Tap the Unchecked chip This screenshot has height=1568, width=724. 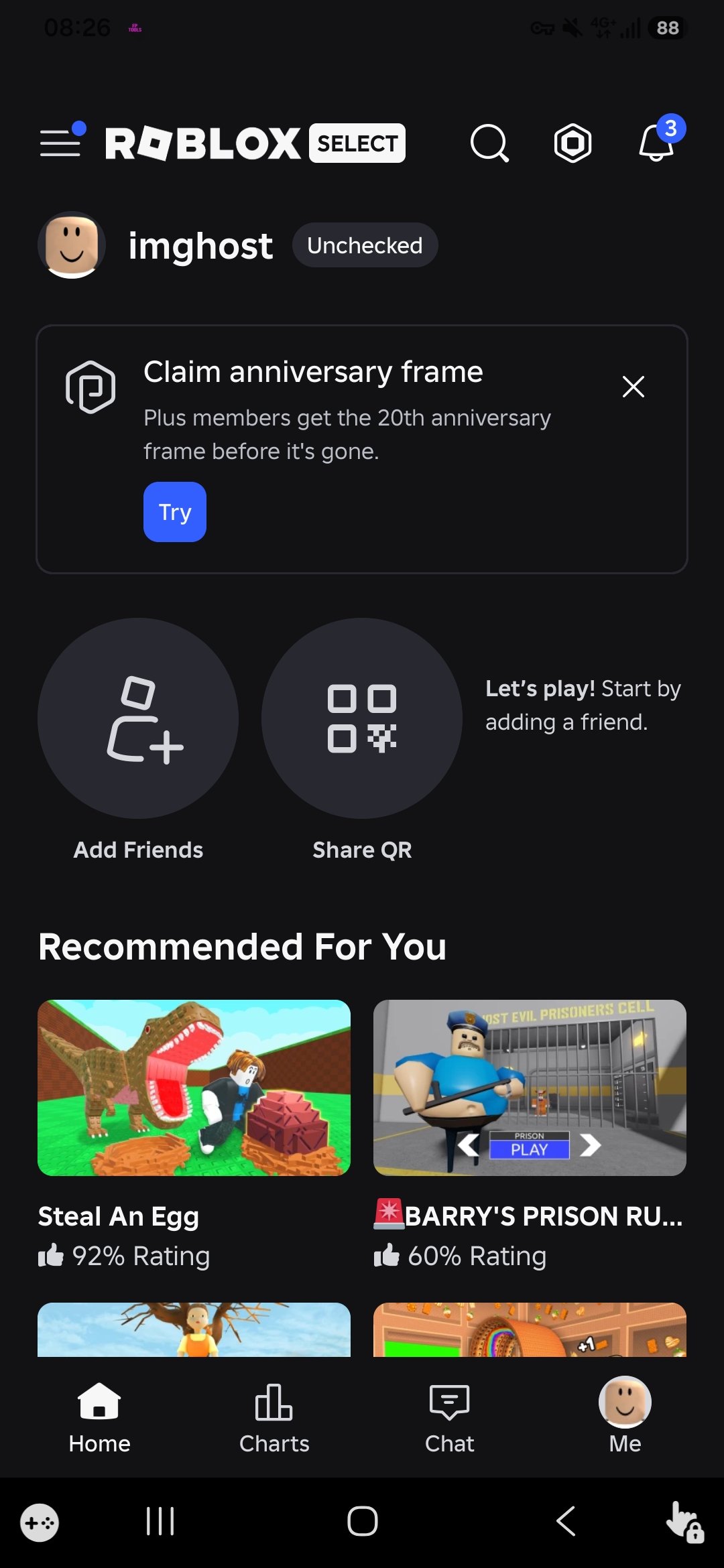click(365, 245)
